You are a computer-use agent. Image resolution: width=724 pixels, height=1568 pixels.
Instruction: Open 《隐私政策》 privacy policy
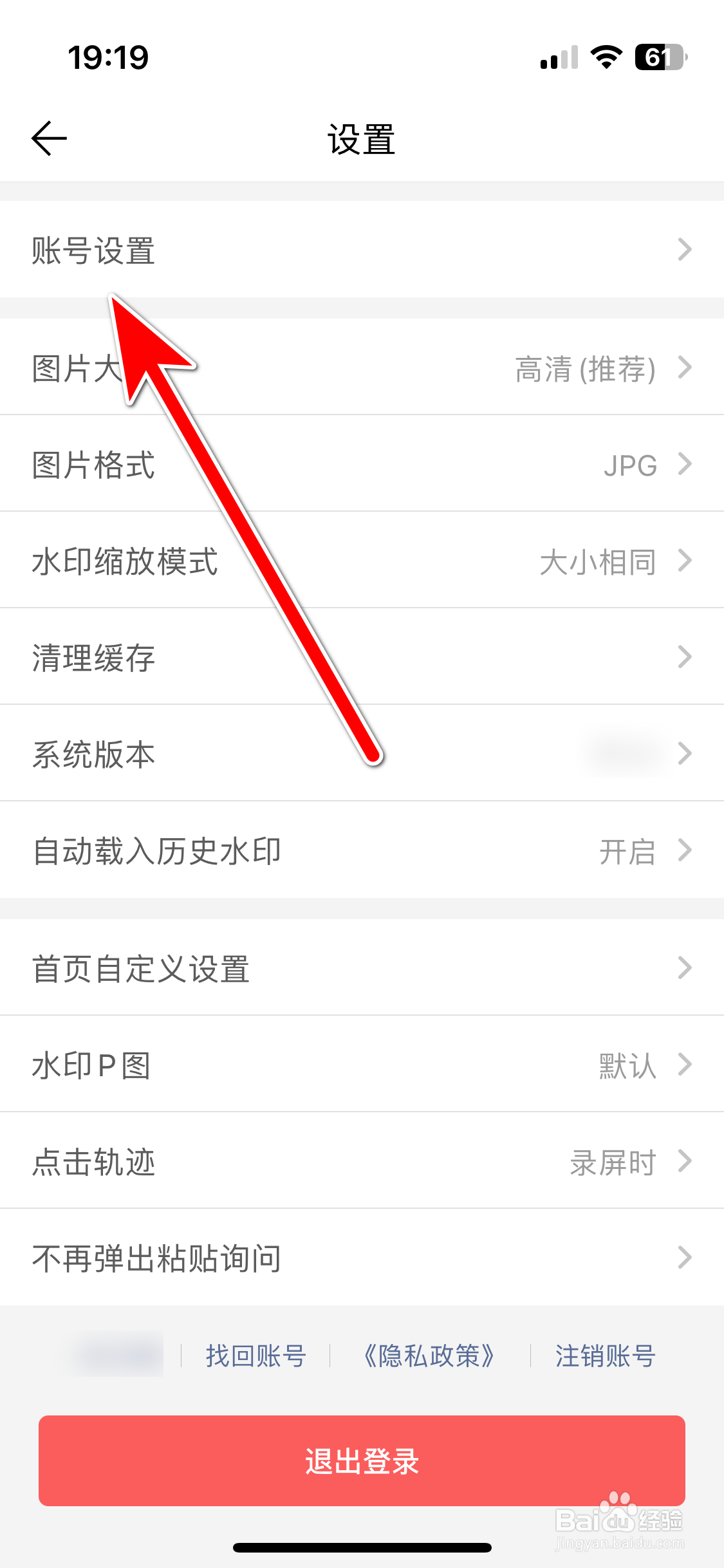click(x=427, y=1355)
